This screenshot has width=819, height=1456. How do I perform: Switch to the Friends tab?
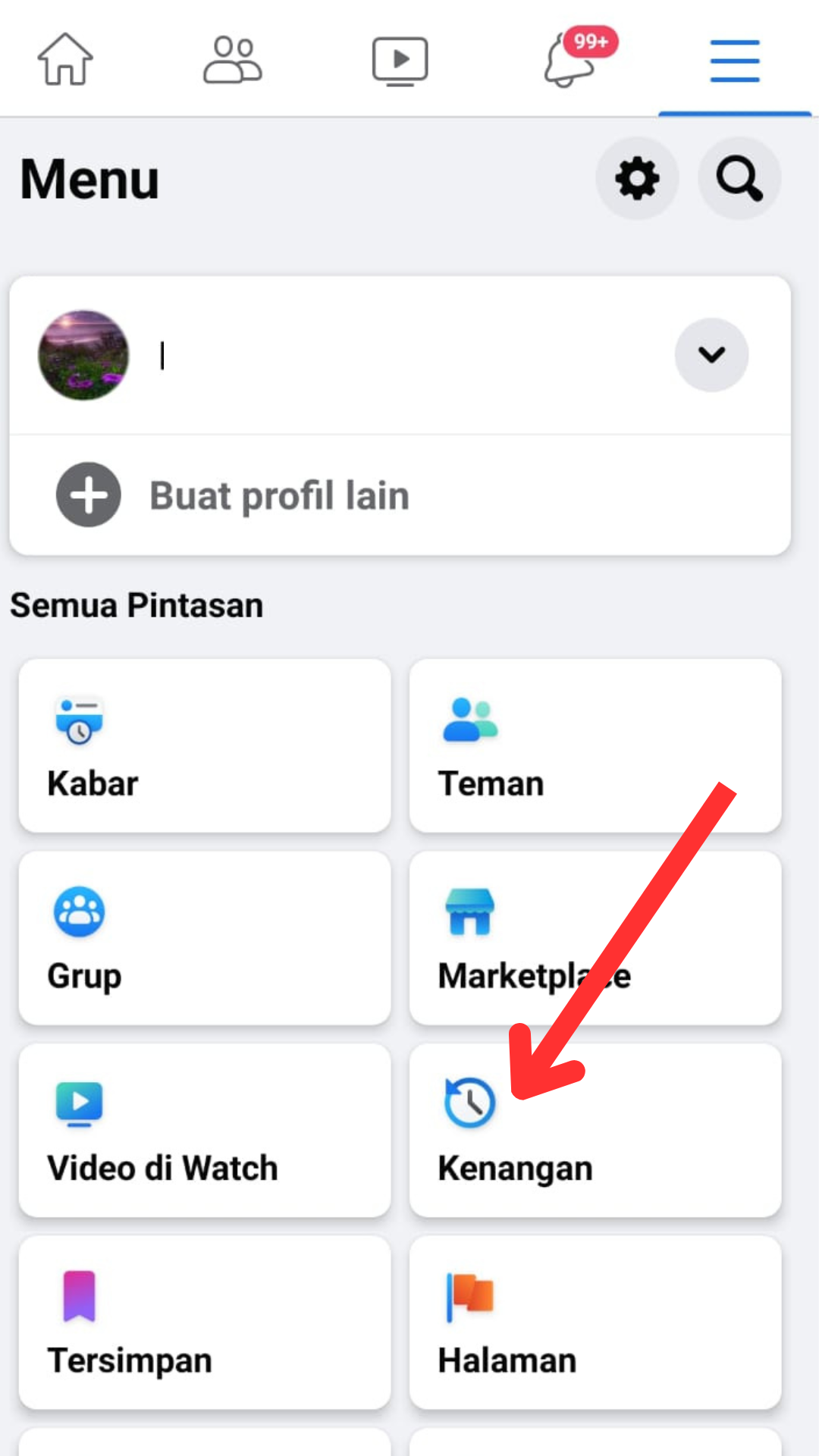click(x=233, y=59)
